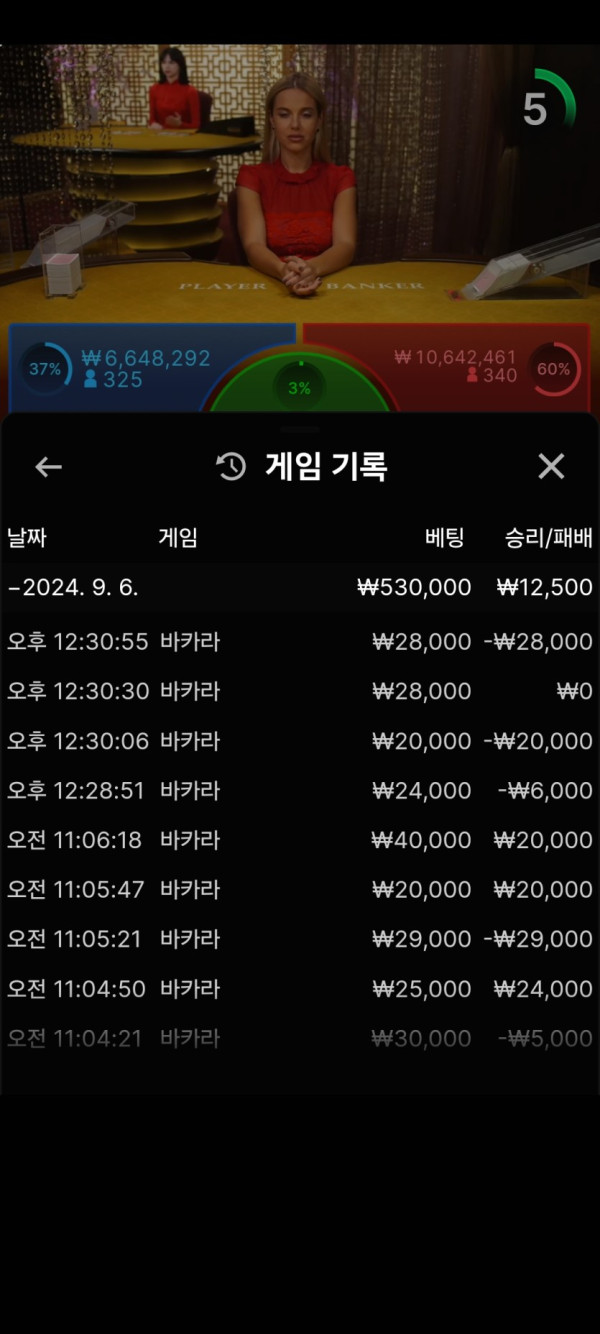The image size is (600, 1334).
Task: Open the 오전 11:04:21 baccarat record
Action: click(x=299, y=1038)
